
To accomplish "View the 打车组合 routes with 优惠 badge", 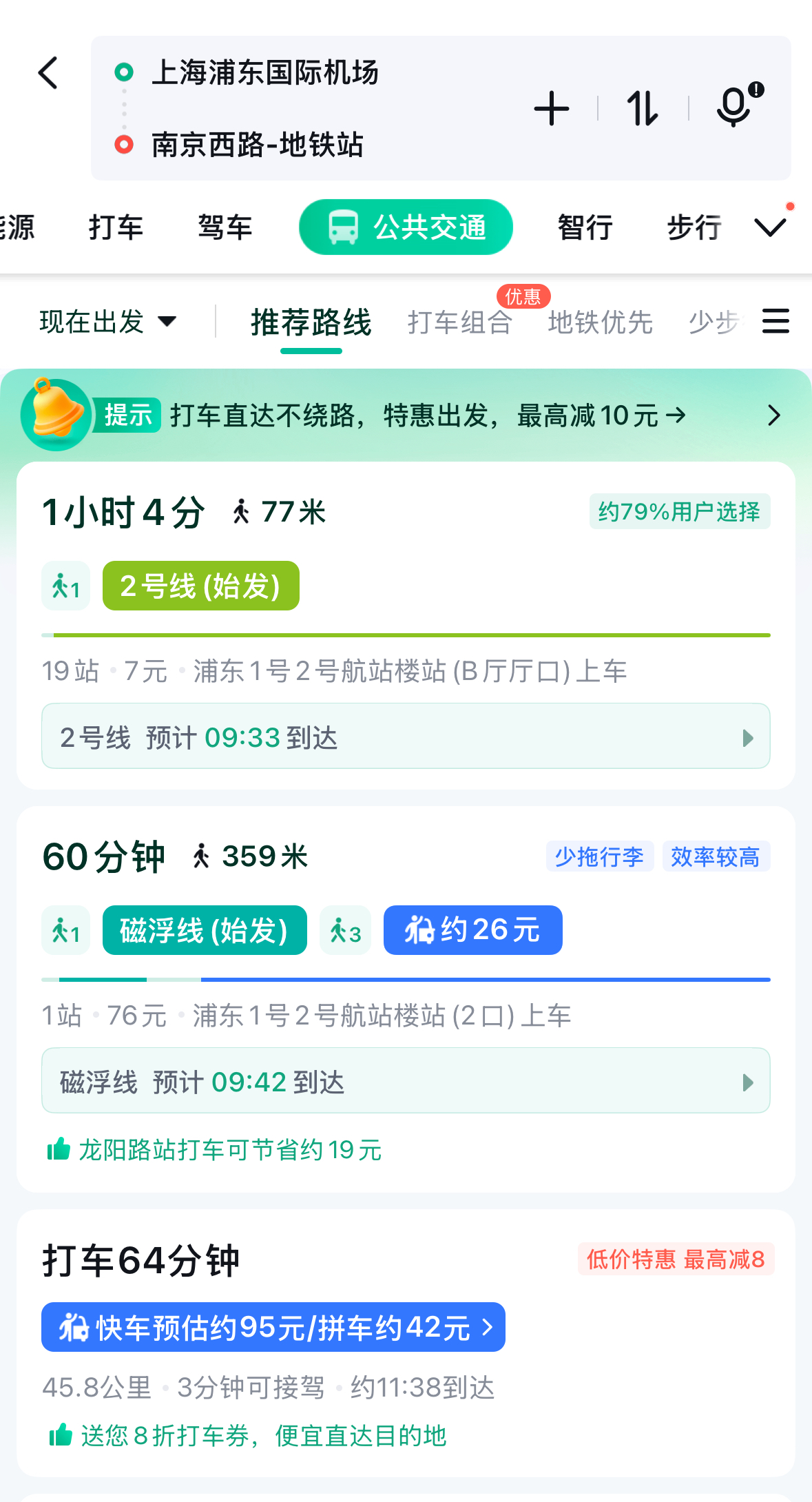I will click(461, 322).
